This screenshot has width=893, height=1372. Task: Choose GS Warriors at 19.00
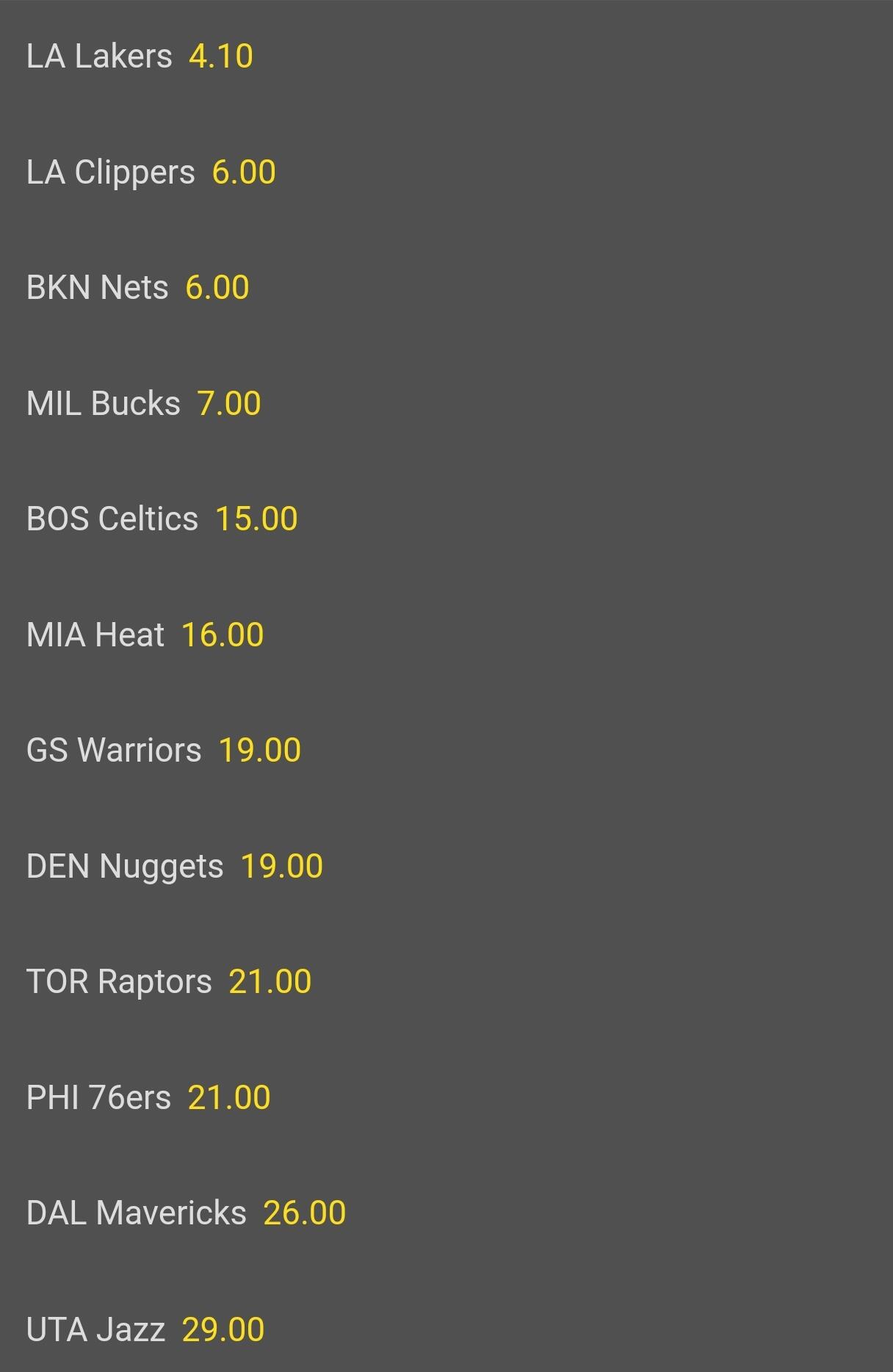[x=163, y=750]
